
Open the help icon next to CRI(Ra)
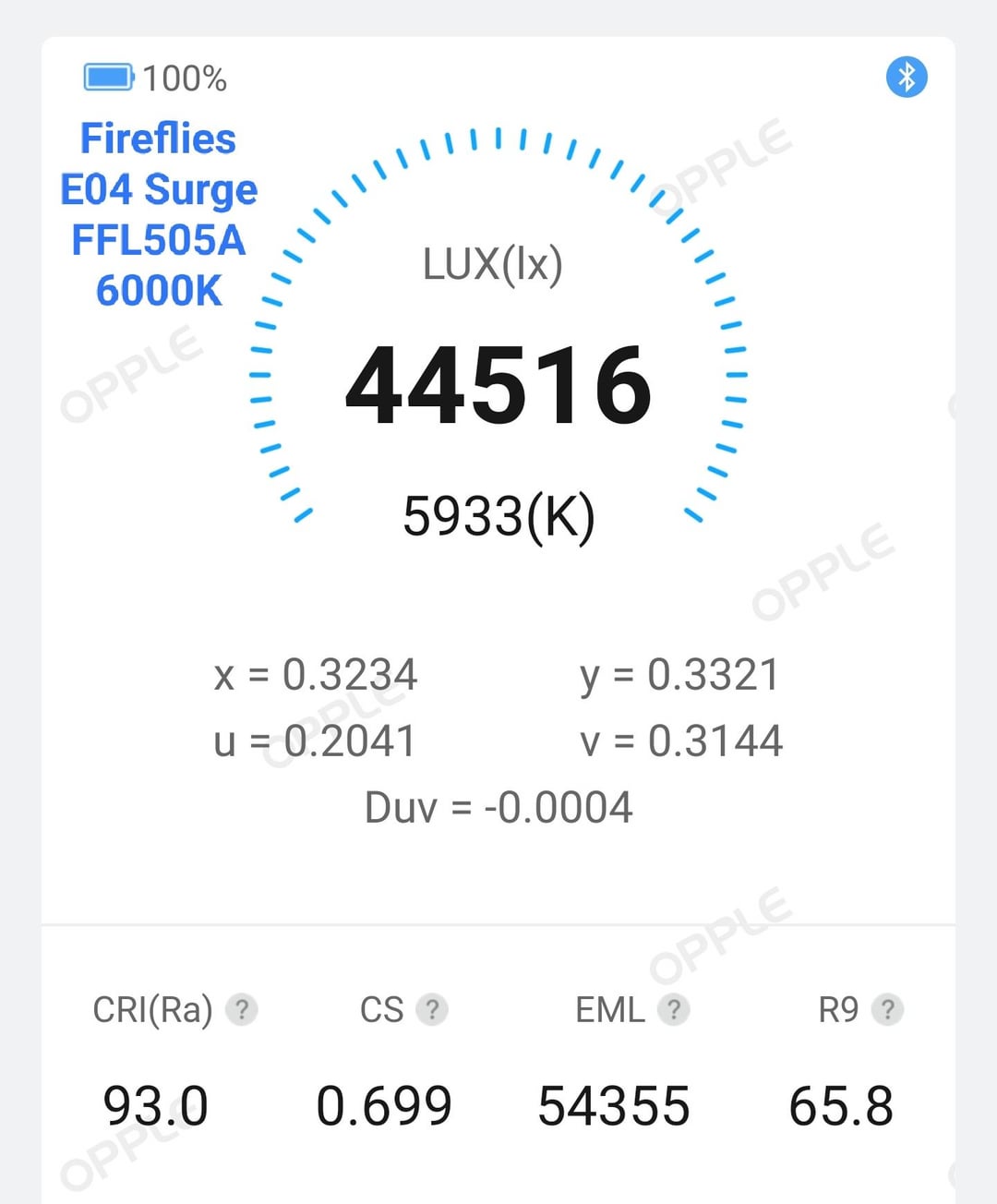point(242,1009)
